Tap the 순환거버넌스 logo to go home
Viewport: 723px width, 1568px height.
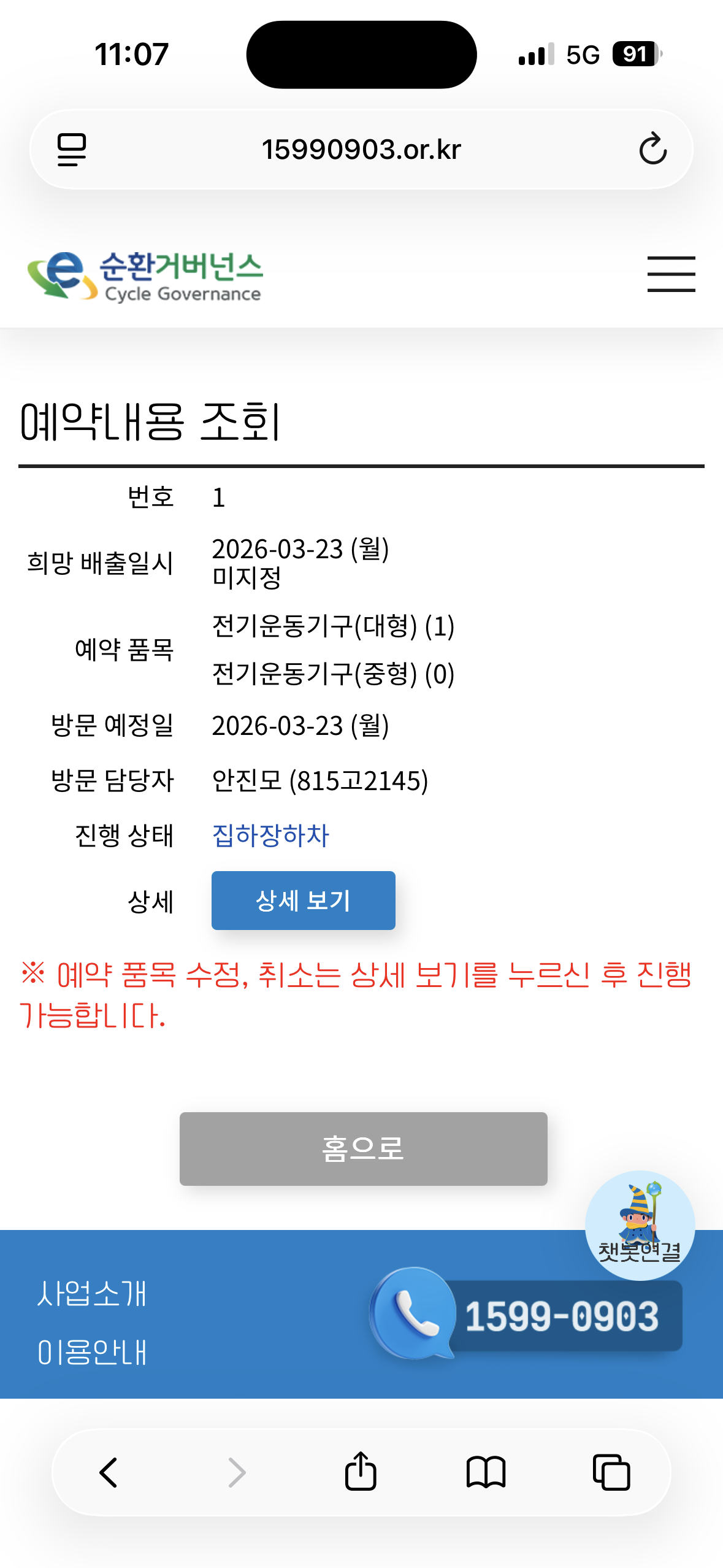(x=145, y=276)
